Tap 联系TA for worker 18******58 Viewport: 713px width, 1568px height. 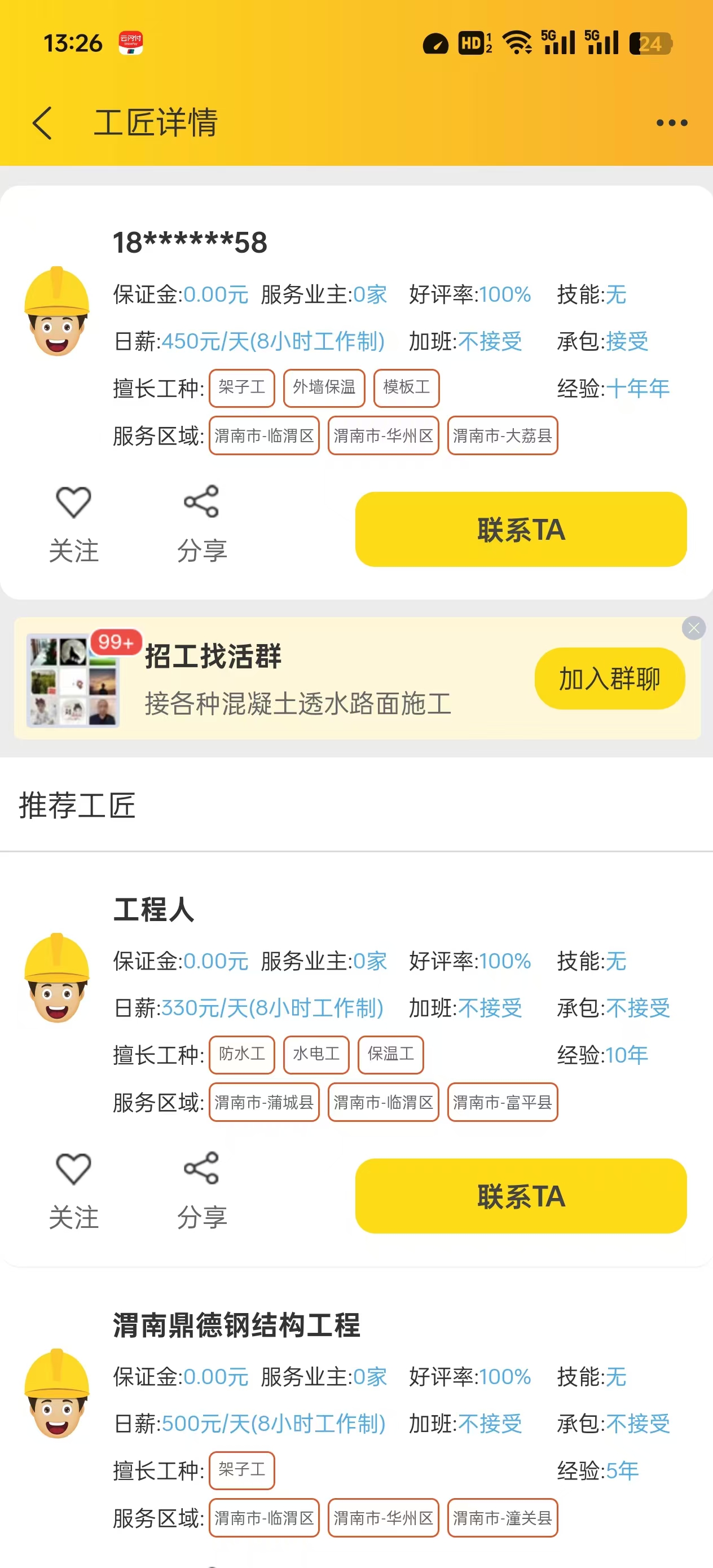point(521,529)
